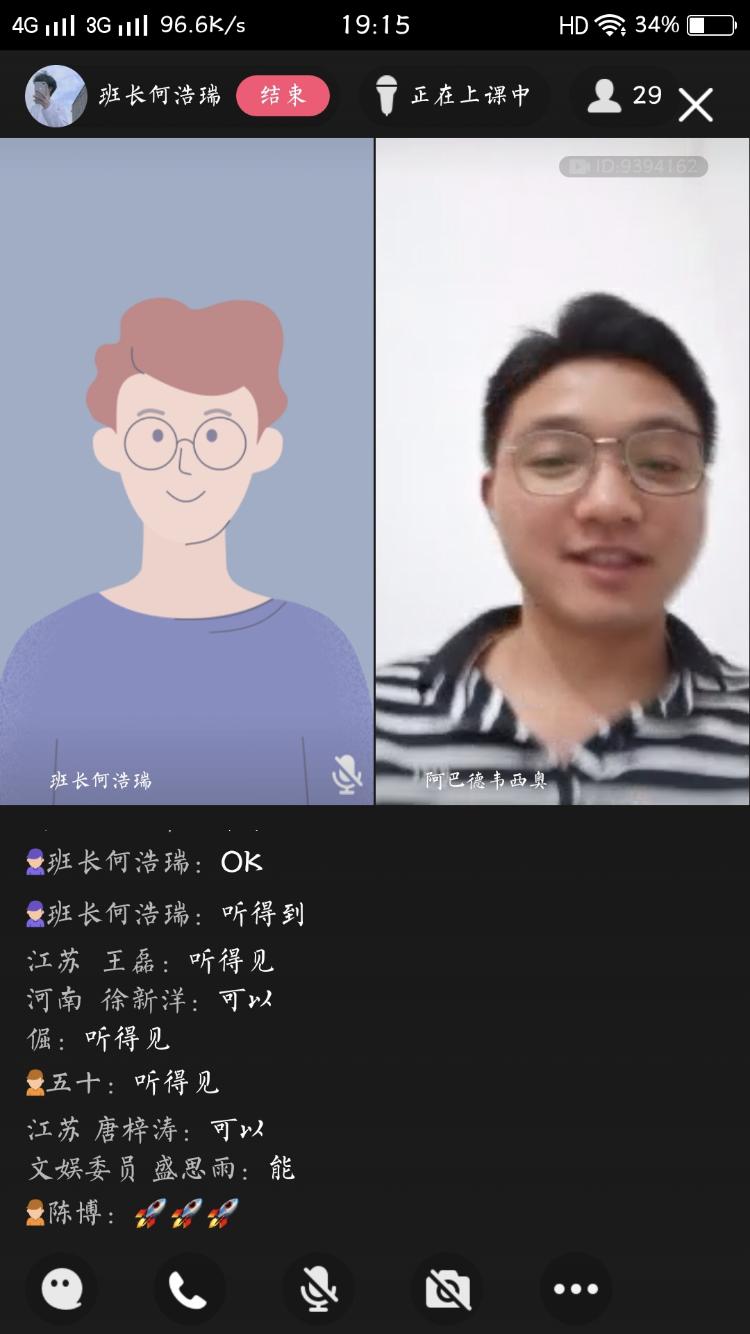
Task: Tap the 正在上课中 microphone status
Action: pyautogui.click(x=453, y=96)
